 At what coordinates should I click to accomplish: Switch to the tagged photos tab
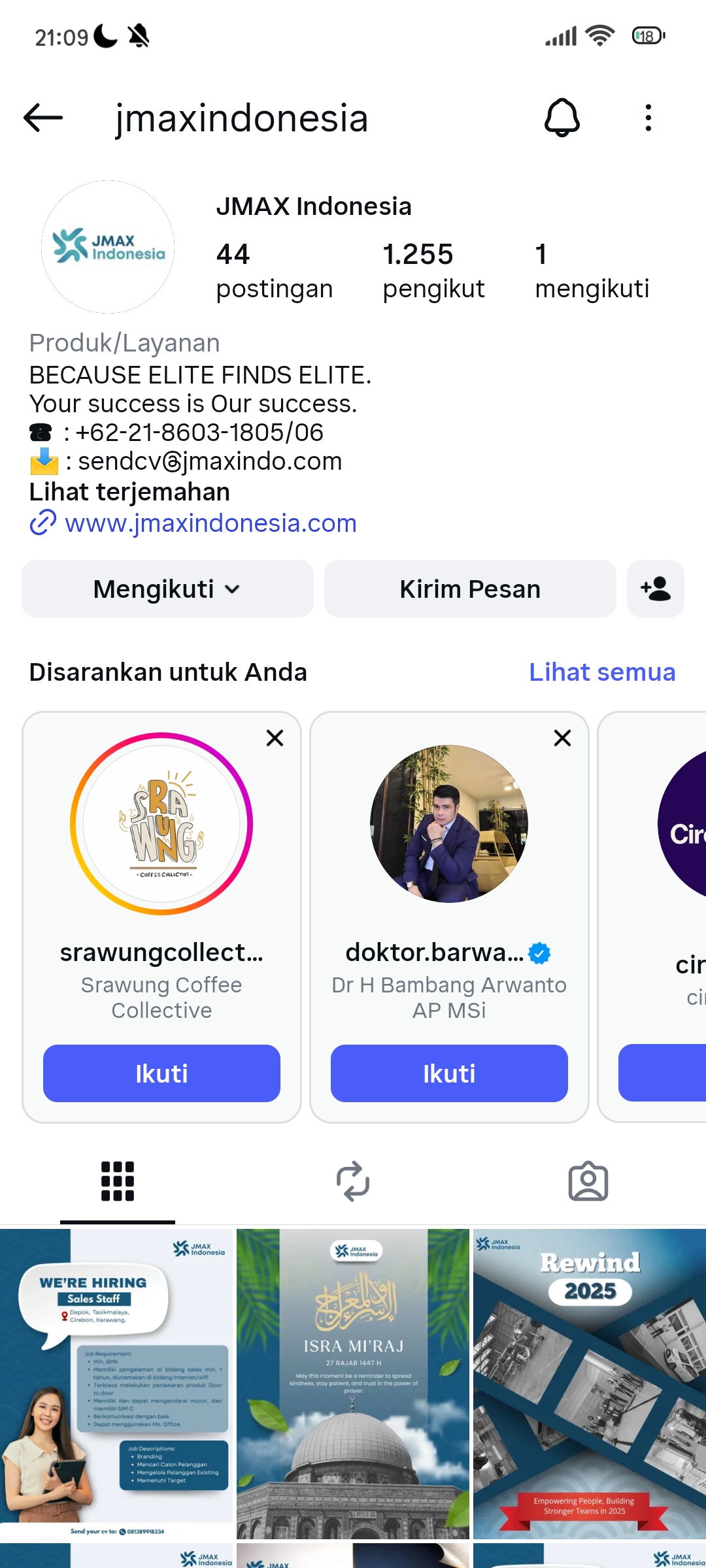pyautogui.click(x=588, y=1181)
